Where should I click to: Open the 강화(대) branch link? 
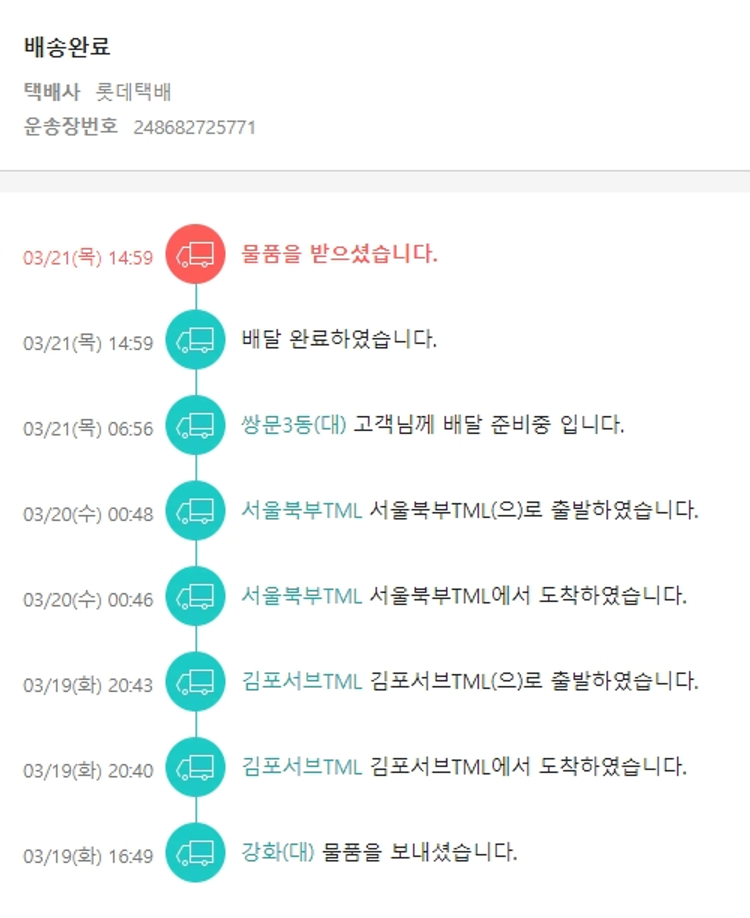pyautogui.click(x=277, y=852)
